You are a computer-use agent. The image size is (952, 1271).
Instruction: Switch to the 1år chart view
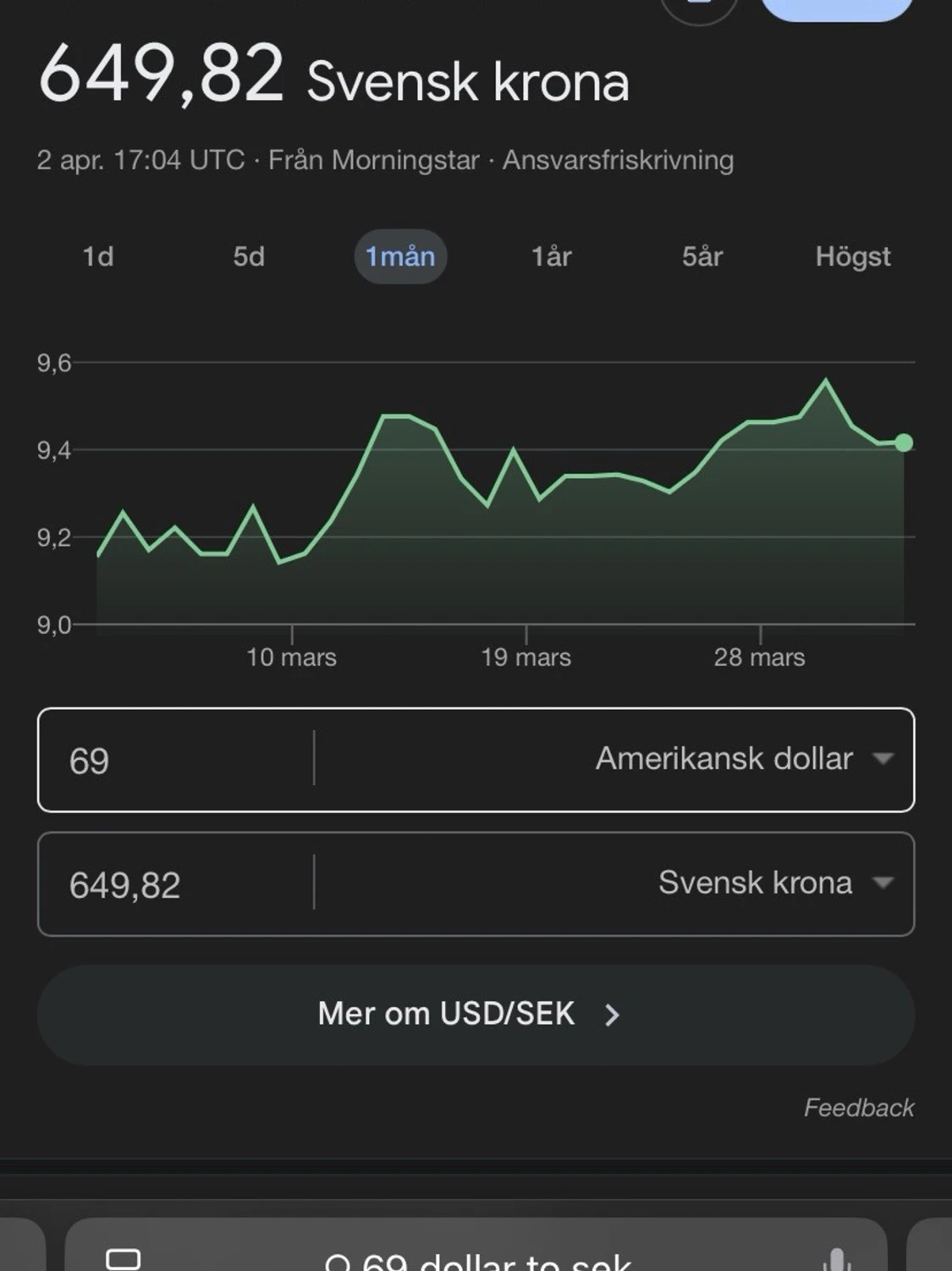point(551,256)
